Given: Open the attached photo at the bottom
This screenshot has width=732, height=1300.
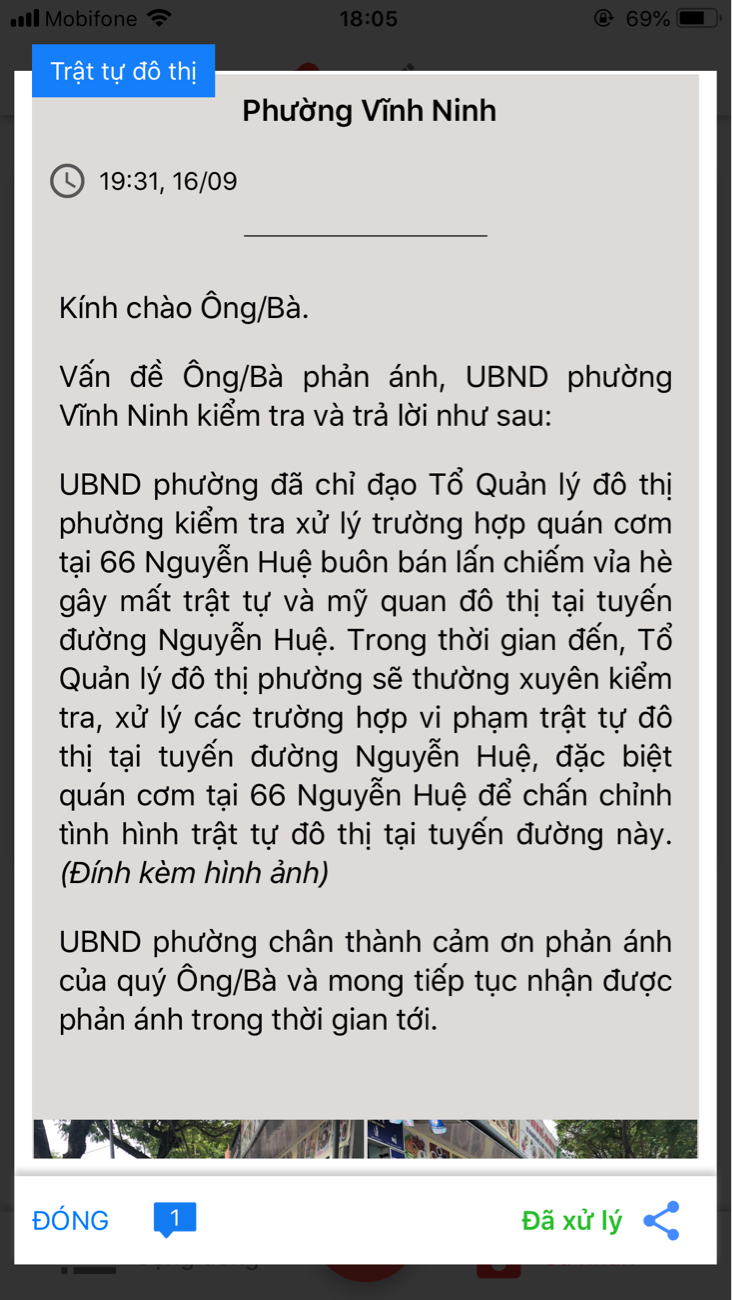Looking at the screenshot, I should [x=365, y=1138].
